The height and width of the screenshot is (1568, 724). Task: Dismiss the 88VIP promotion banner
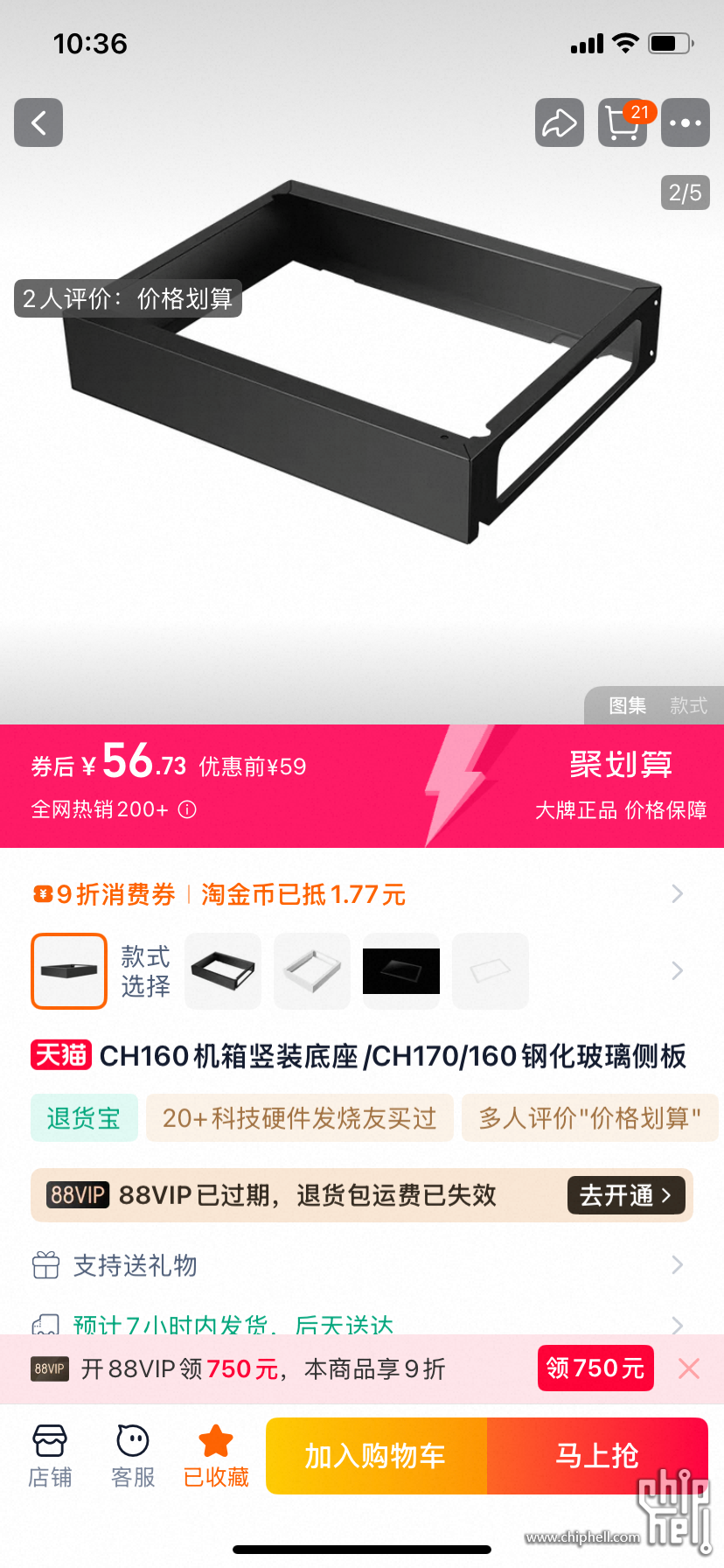pos(689,1368)
